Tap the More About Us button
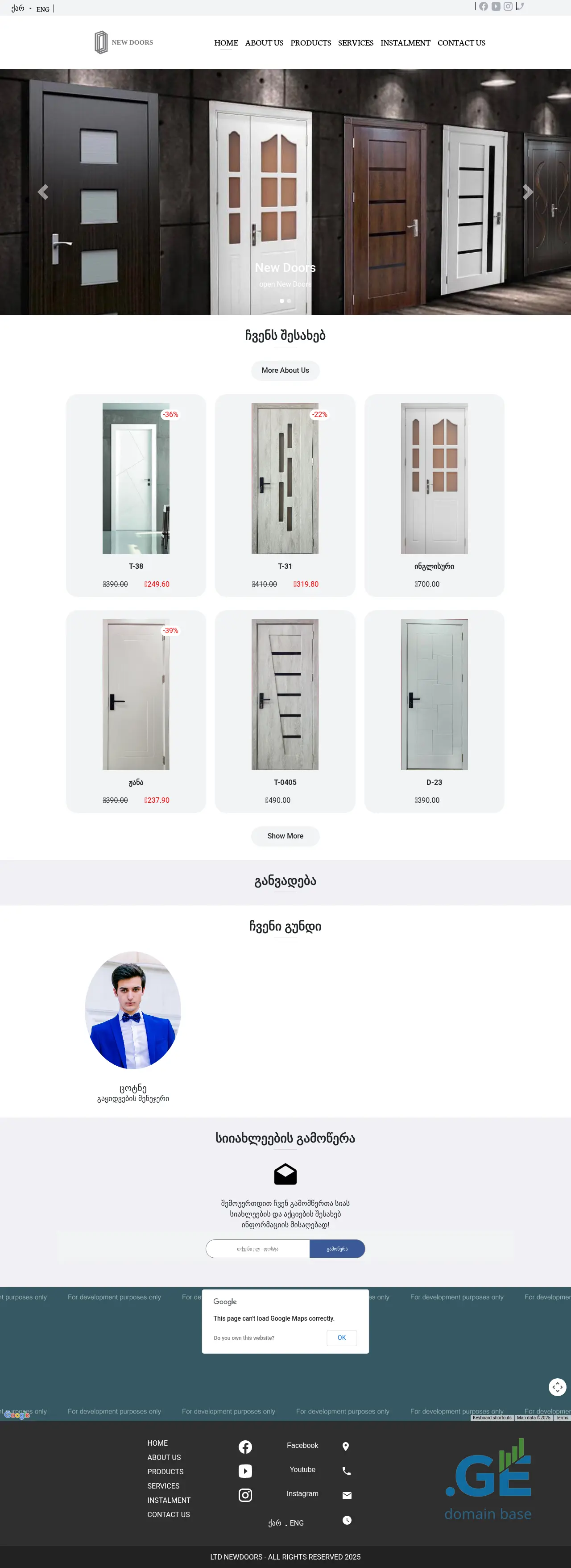This screenshot has height=1568, width=571. (285, 370)
